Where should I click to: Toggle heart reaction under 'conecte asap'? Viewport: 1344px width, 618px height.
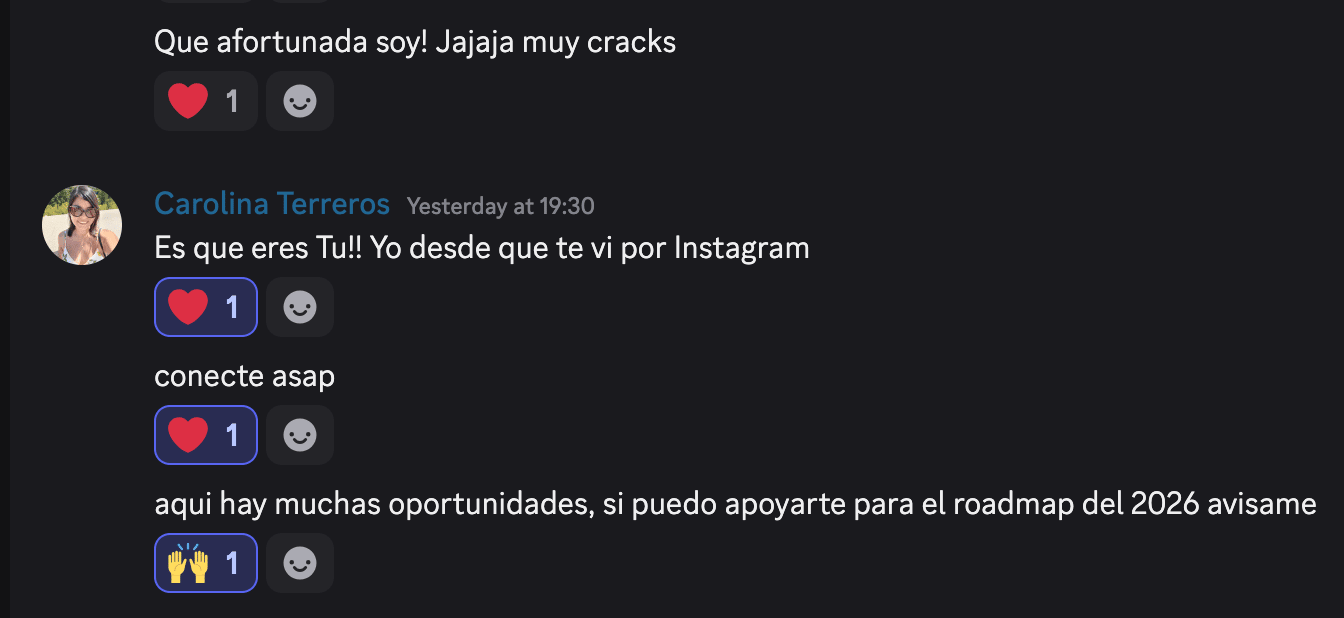(x=205, y=435)
